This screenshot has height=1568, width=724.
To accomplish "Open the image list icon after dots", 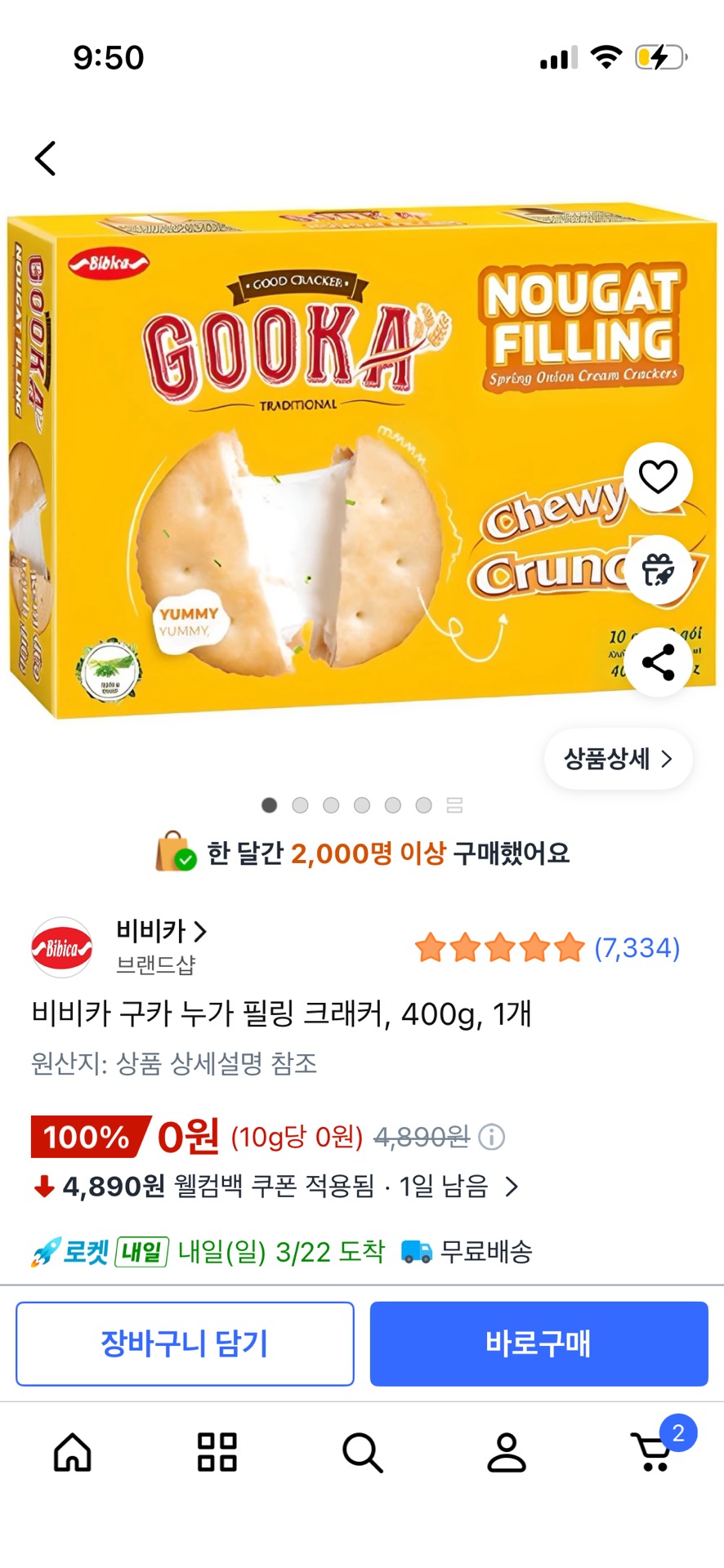I will (455, 806).
